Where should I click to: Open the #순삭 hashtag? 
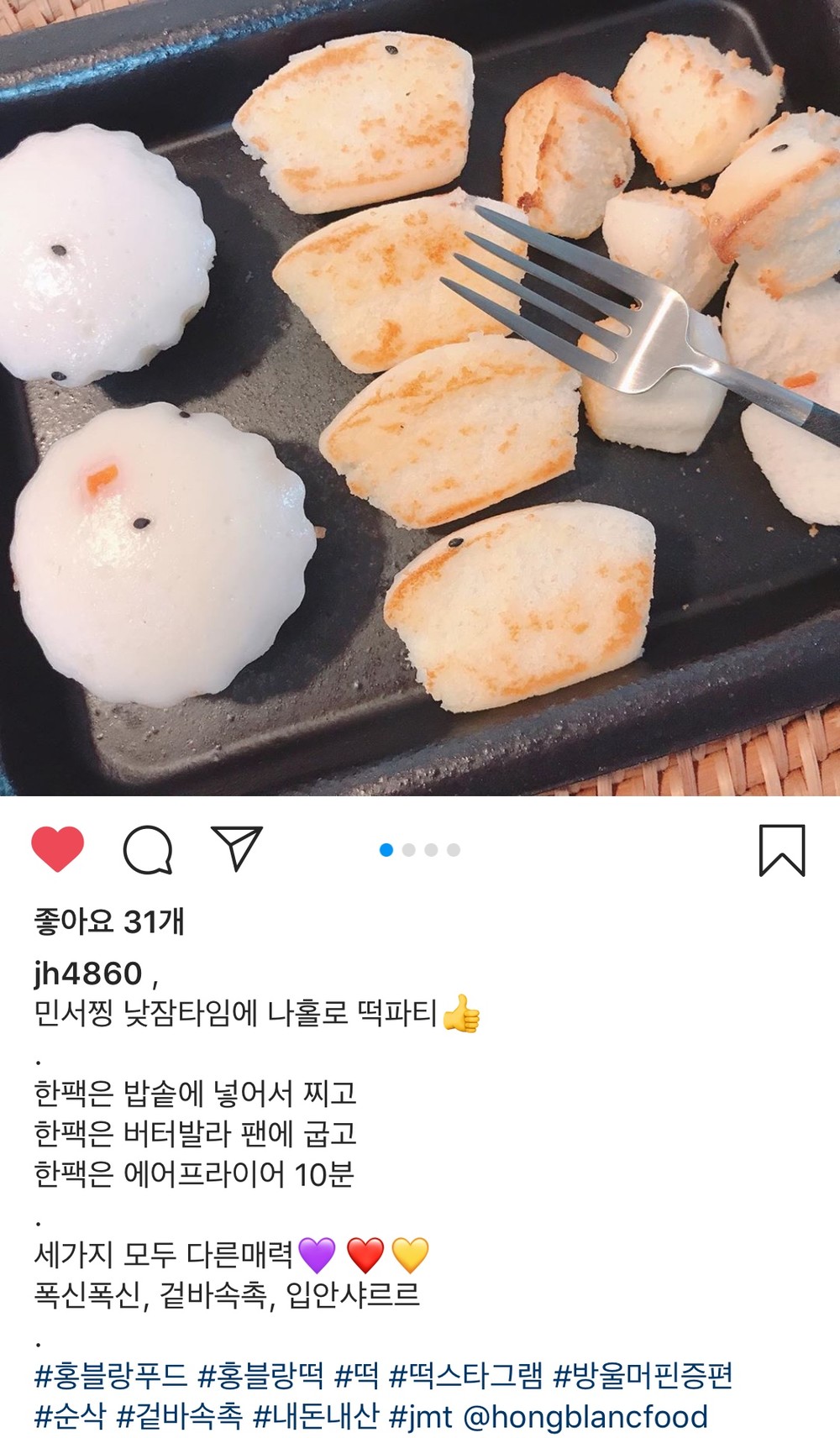(x=70, y=1416)
